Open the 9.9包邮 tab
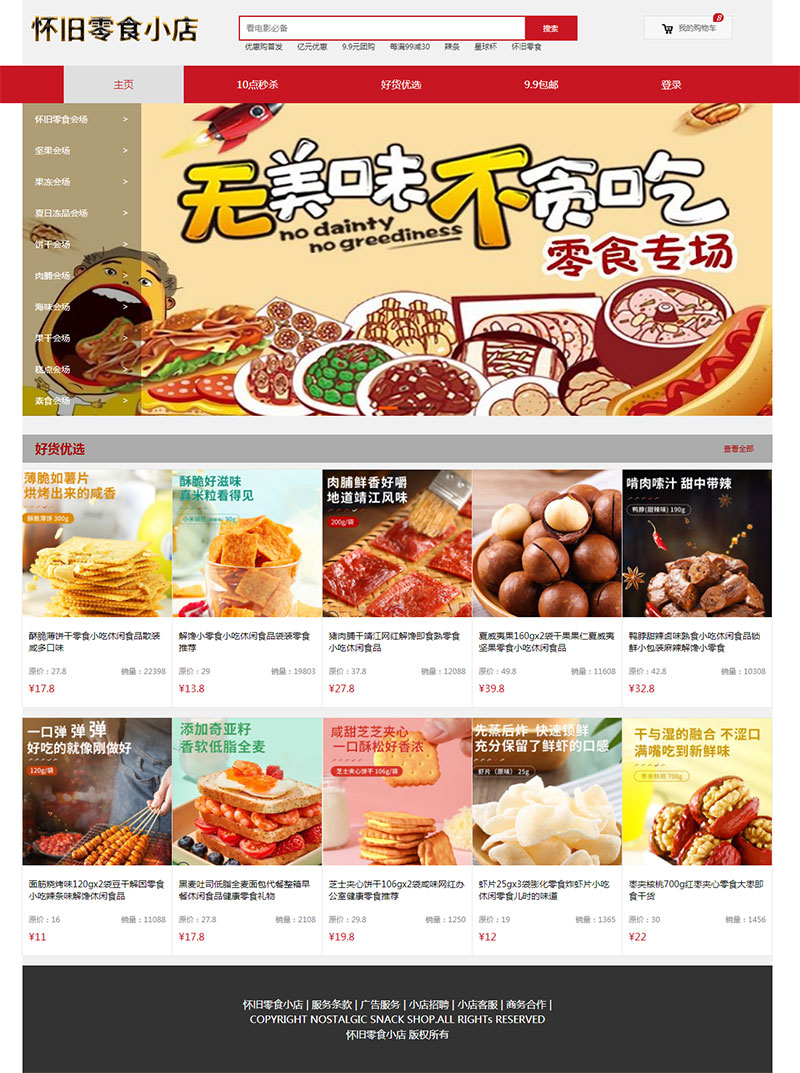800x1073 pixels. pyautogui.click(x=541, y=85)
